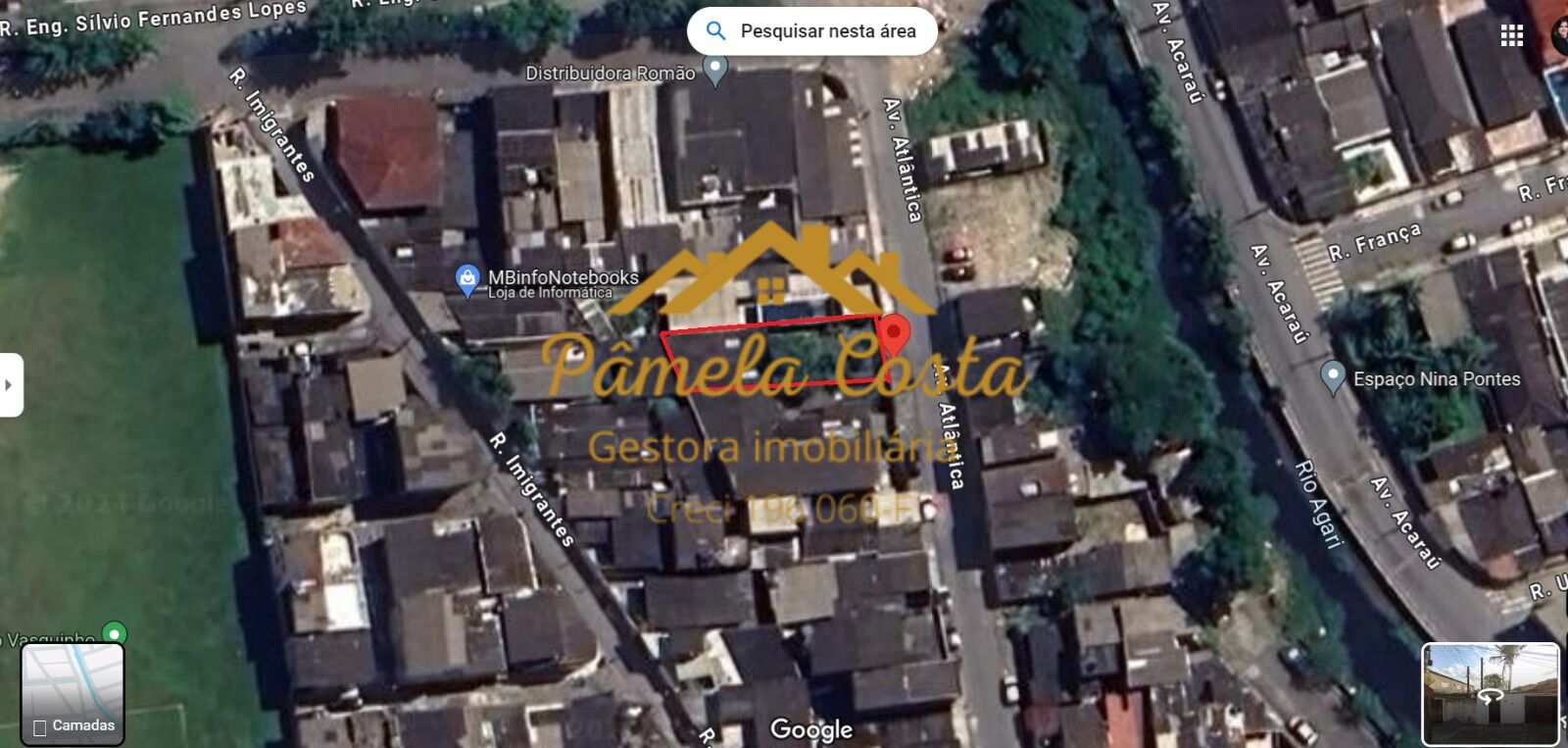Tap the Pesquisar nesta área button

point(811,31)
